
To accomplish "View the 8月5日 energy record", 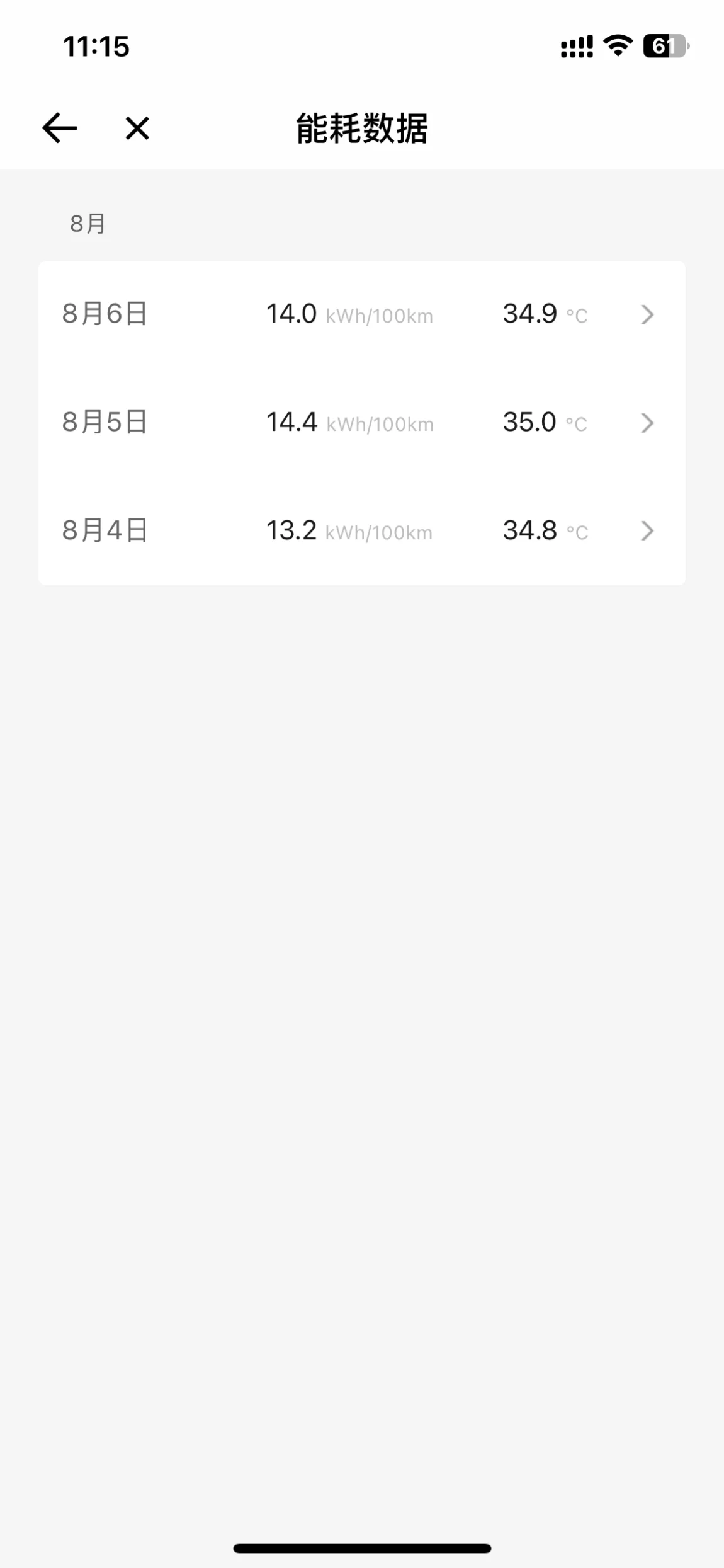I will 361,422.
